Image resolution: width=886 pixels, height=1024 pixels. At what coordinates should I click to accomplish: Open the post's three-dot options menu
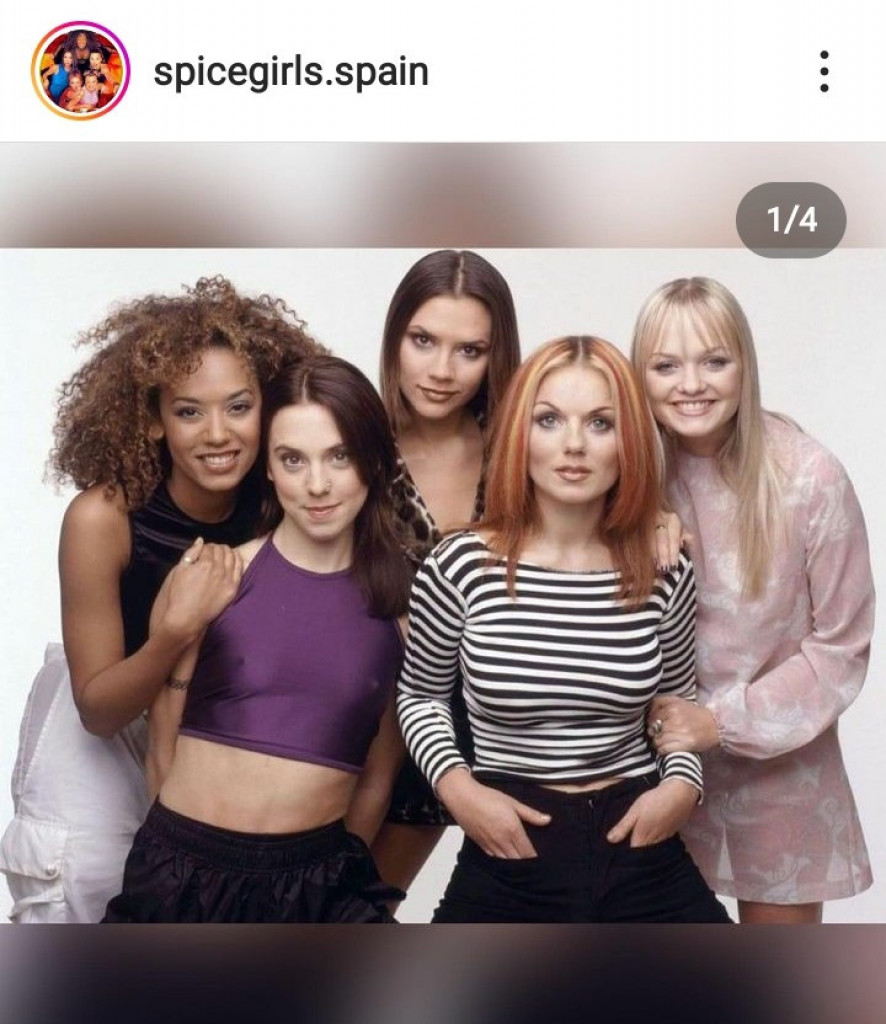[x=823, y=71]
